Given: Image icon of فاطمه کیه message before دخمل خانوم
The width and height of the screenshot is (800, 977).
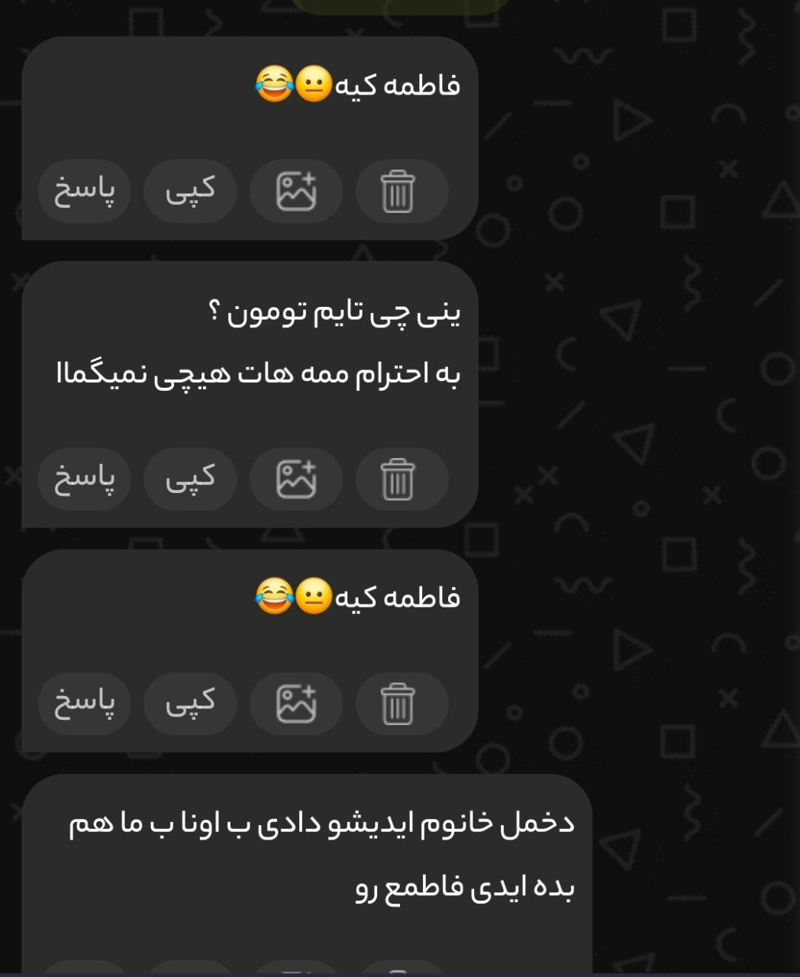Looking at the screenshot, I should click(296, 704).
